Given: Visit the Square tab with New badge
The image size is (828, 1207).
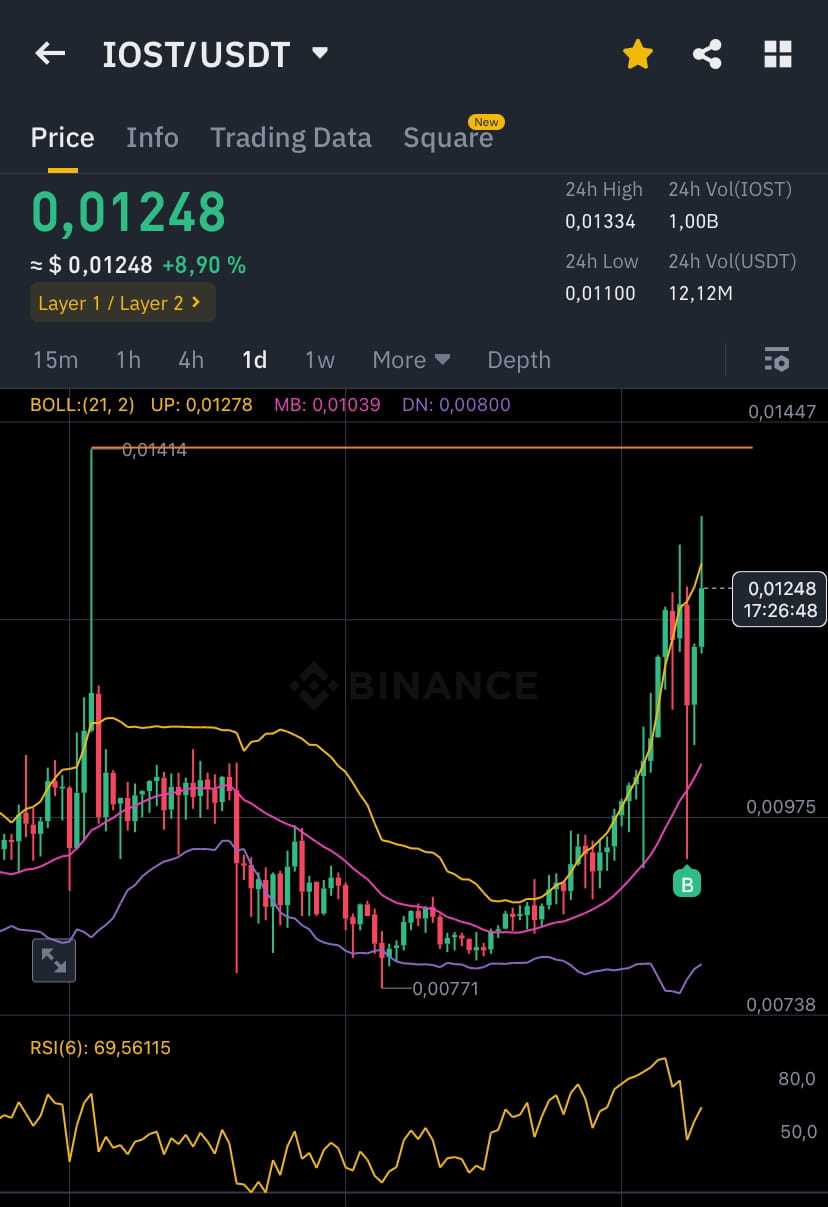Looking at the screenshot, I should (x=448, y=137).
